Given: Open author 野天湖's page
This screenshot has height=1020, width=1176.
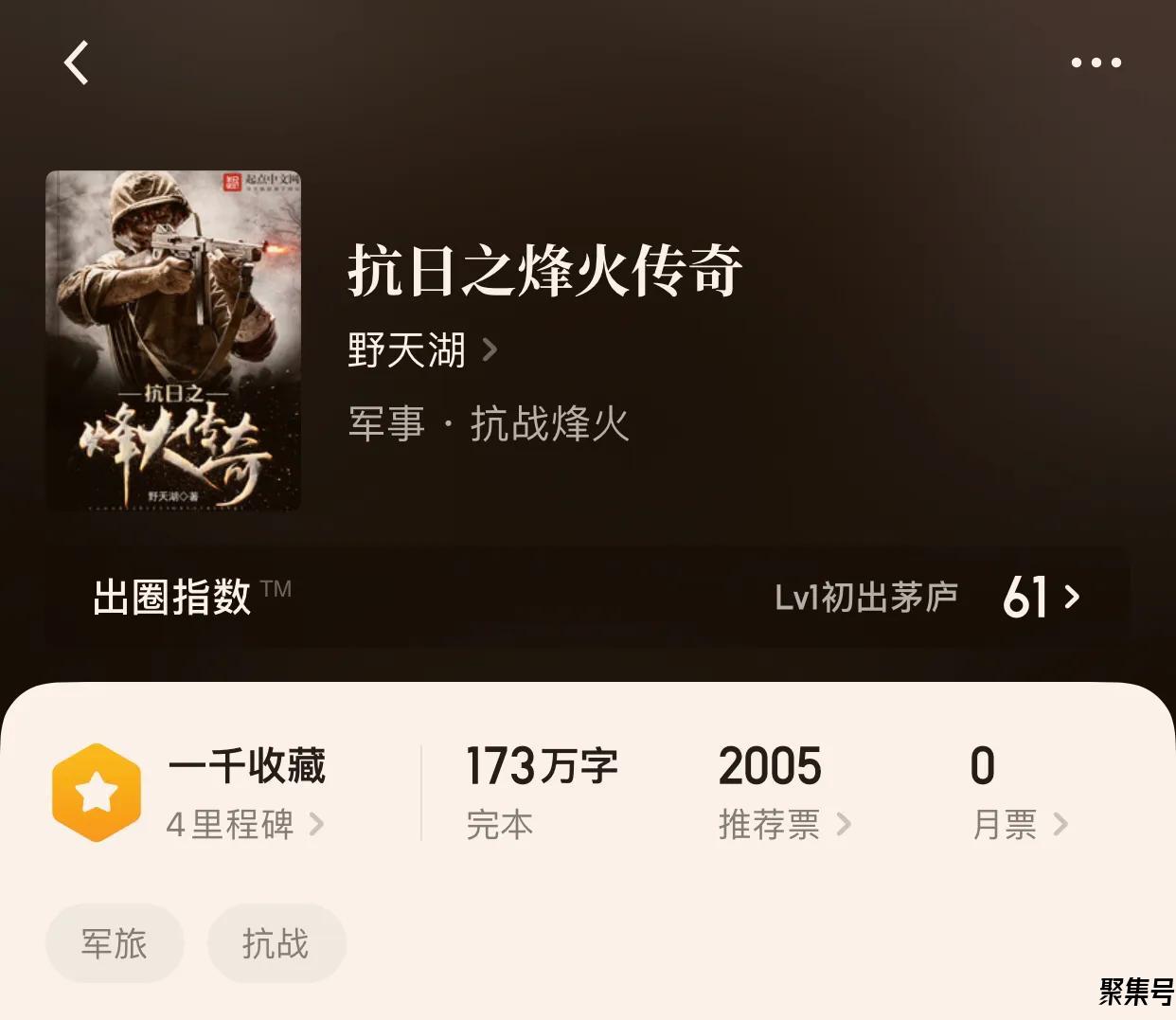Looking at the screenshot, I should (421, 350).
